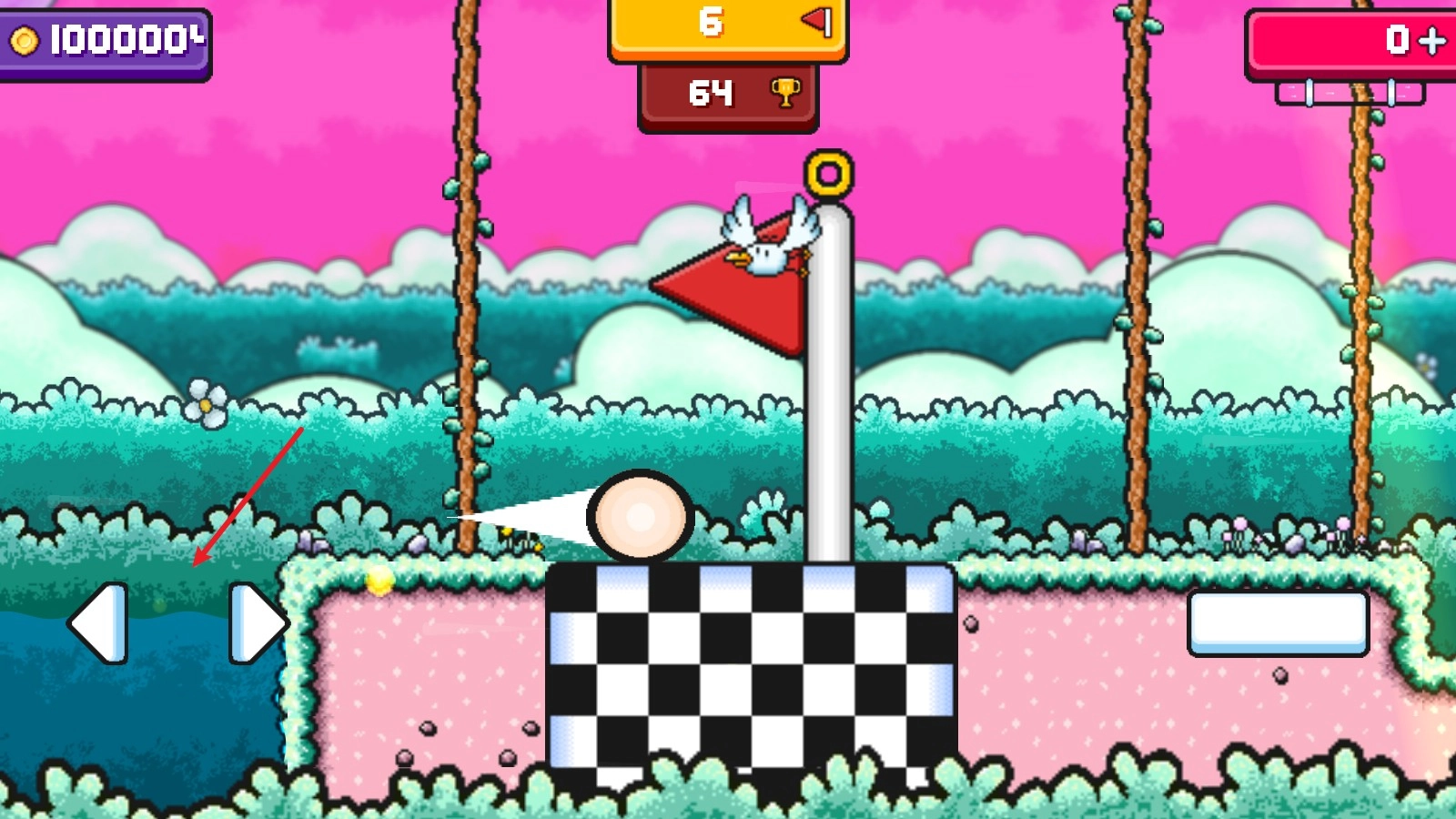1456x819 pixels.
Task: Tap the white jump button
Action: [1278, 622]
